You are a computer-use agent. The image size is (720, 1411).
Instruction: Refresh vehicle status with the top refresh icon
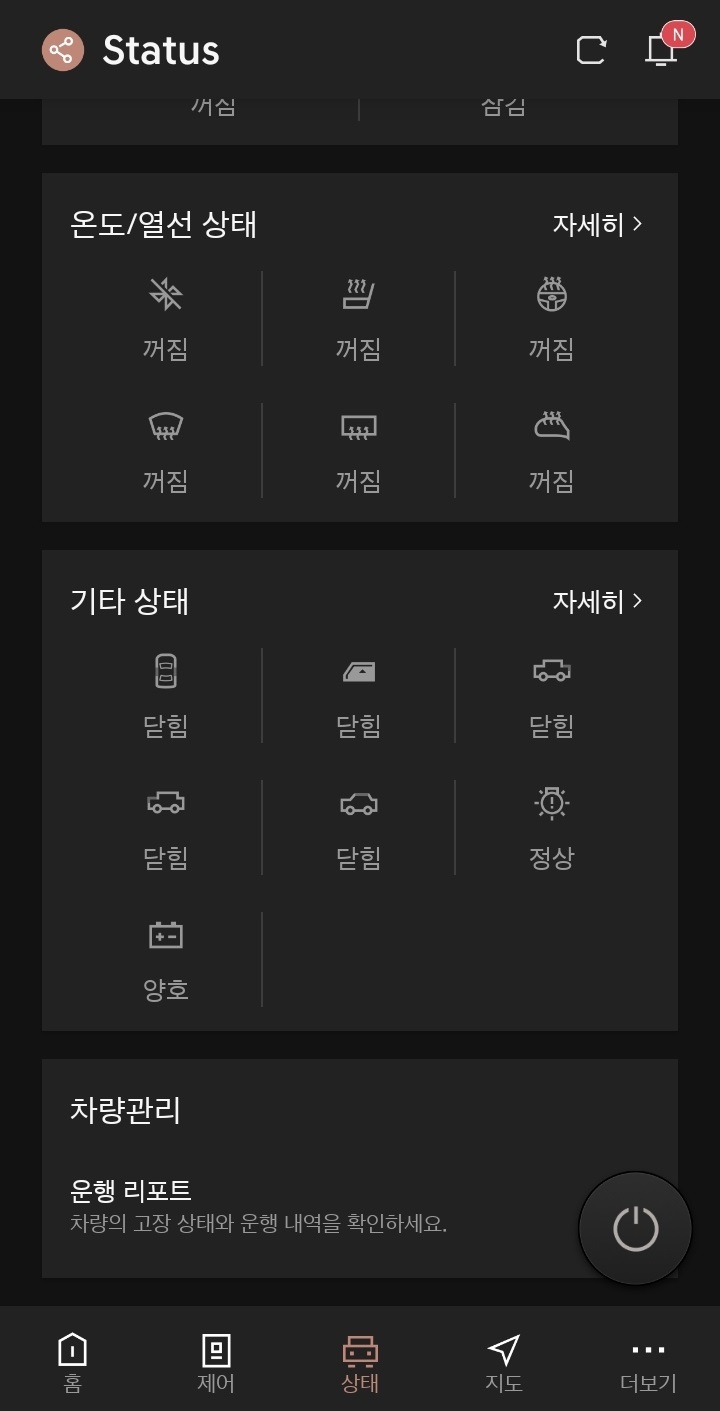[590, 50]
